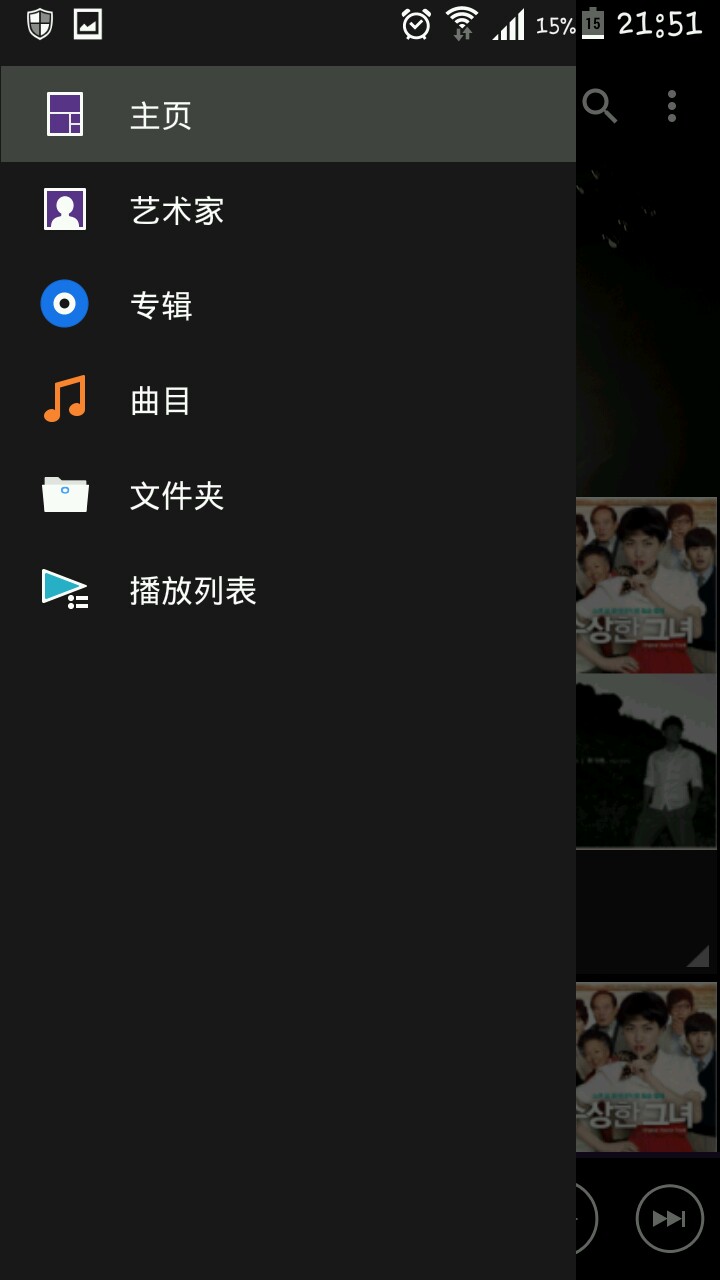
Task: Open the overflow menu
Action: point(672,105)
